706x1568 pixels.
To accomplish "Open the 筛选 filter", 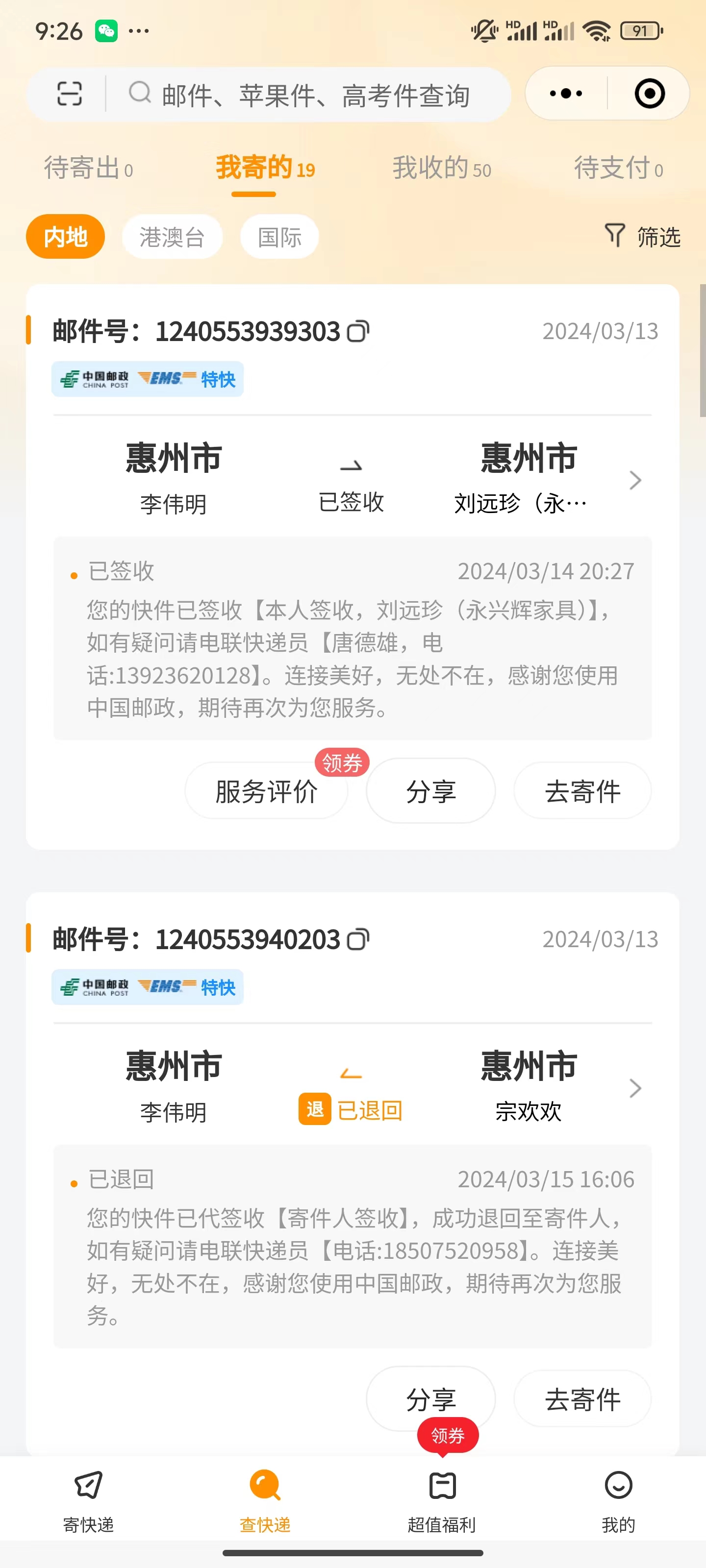I will (643, 236).
